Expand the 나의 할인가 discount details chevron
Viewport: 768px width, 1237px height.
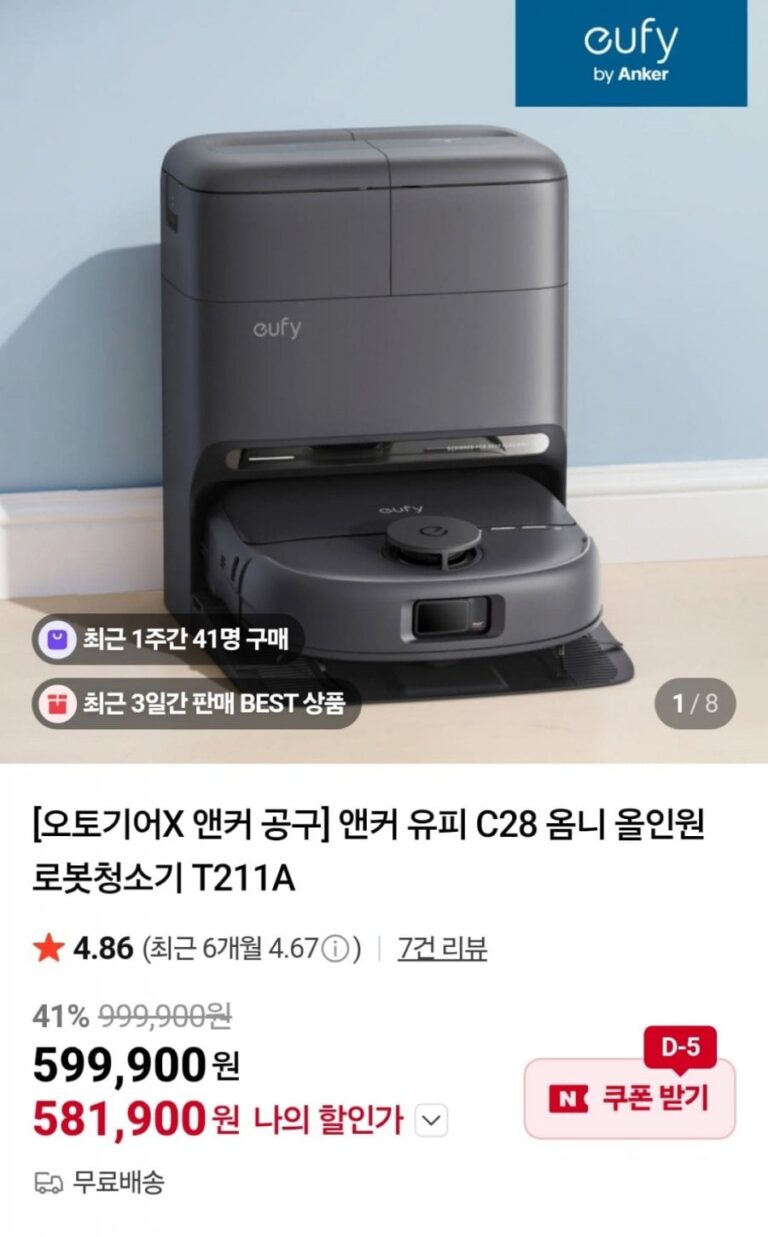point(431,1121)
